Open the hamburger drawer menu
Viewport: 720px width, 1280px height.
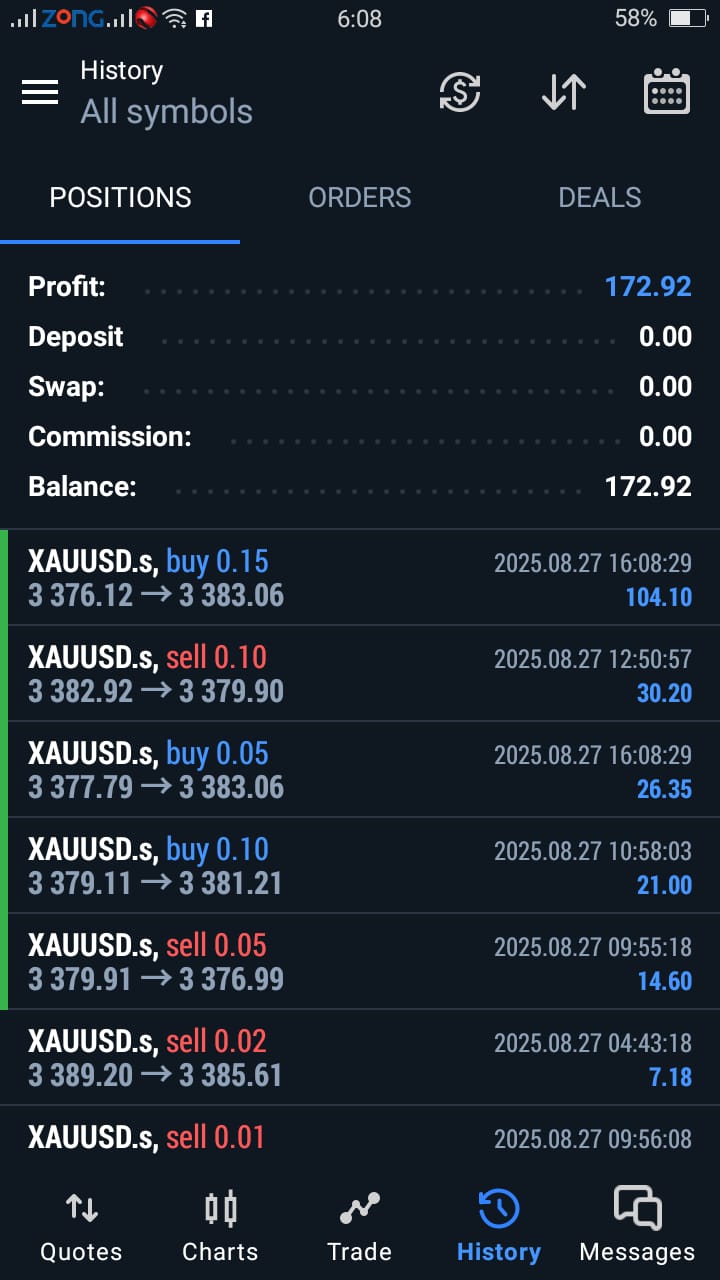tap(40, 92)
